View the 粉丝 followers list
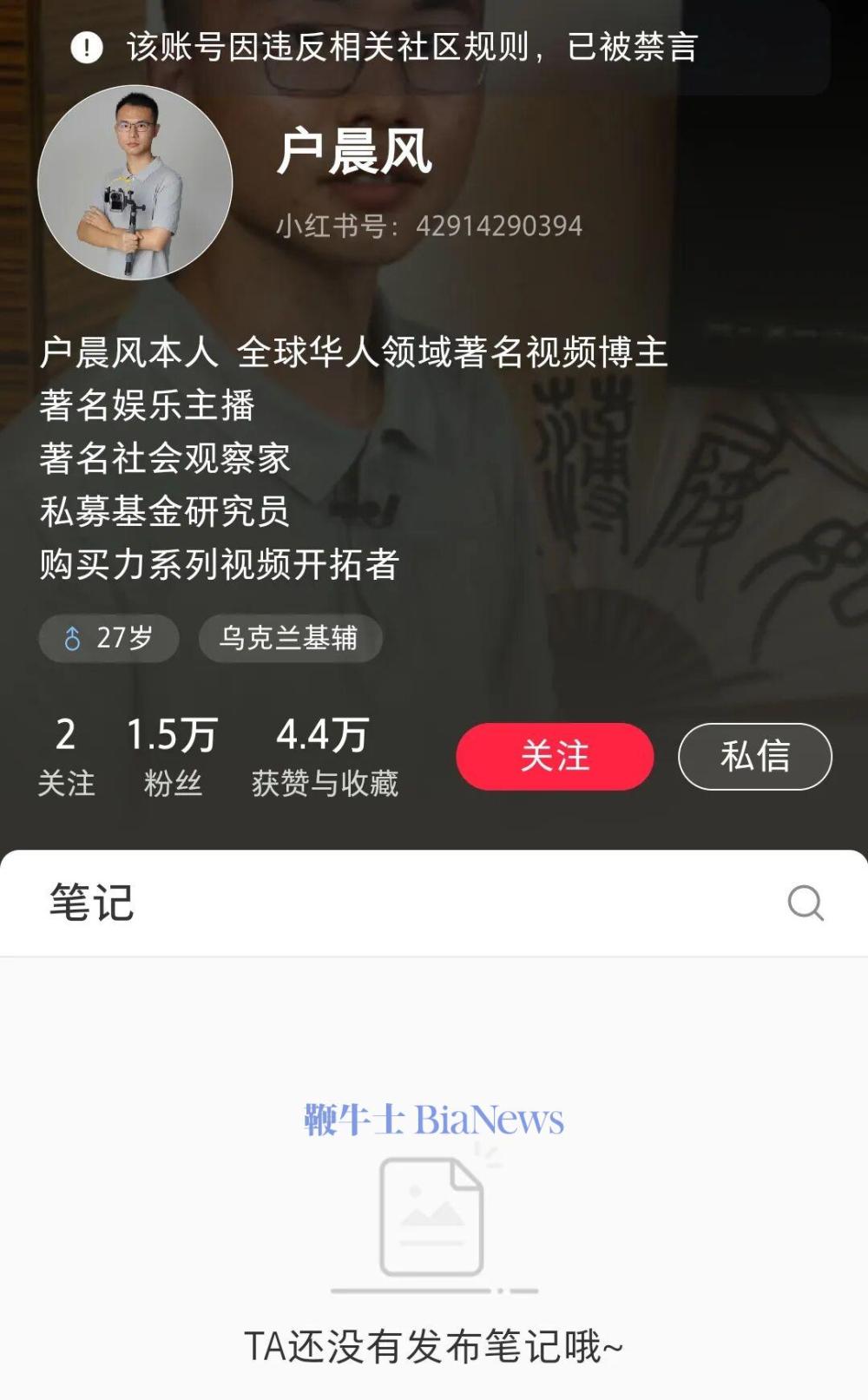Viewport: 868px width, 1400px height. pyautogui.click(x=172, y=757)
